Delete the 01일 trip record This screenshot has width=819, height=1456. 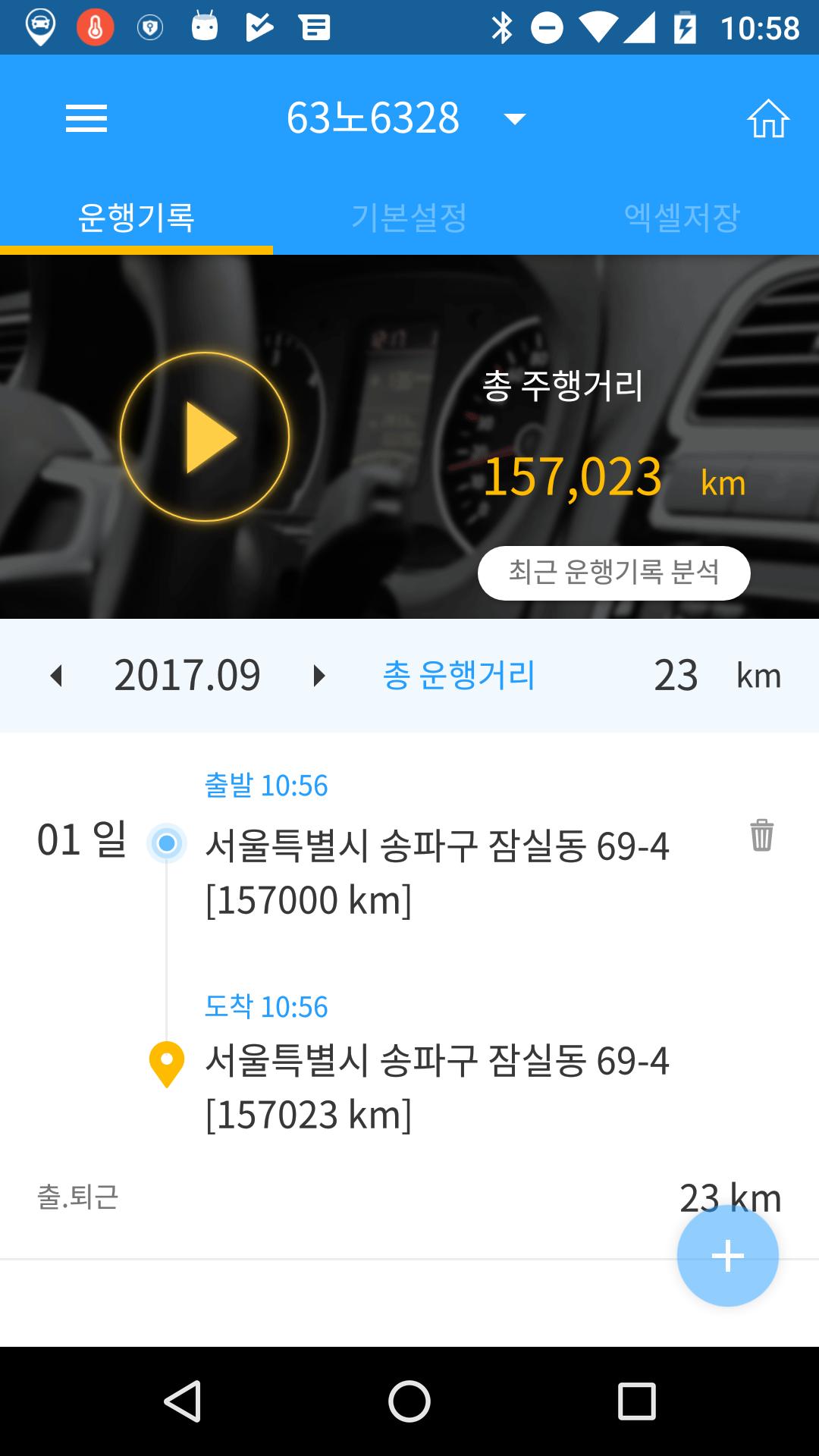761,835
